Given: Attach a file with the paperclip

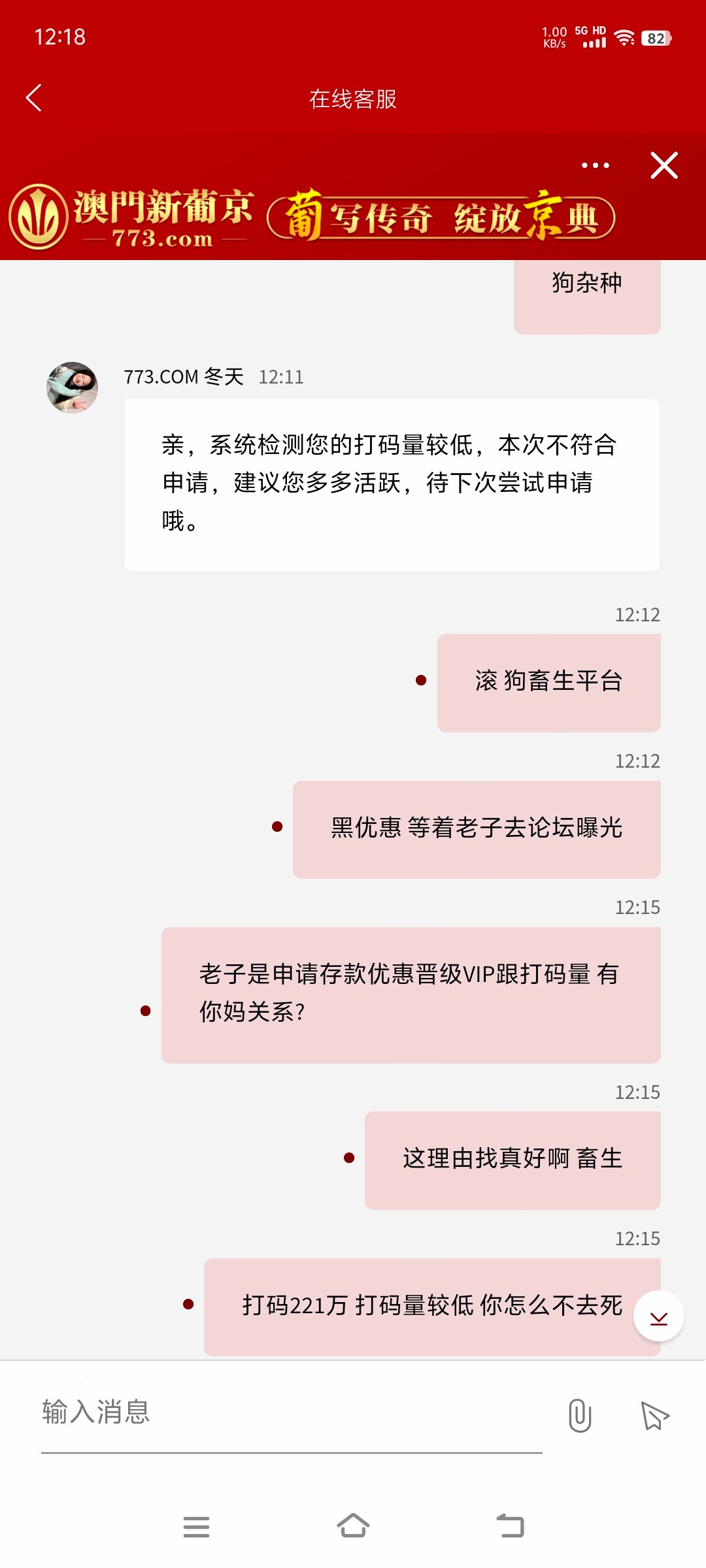Looking at the screenshot, I should (580, 1415).
